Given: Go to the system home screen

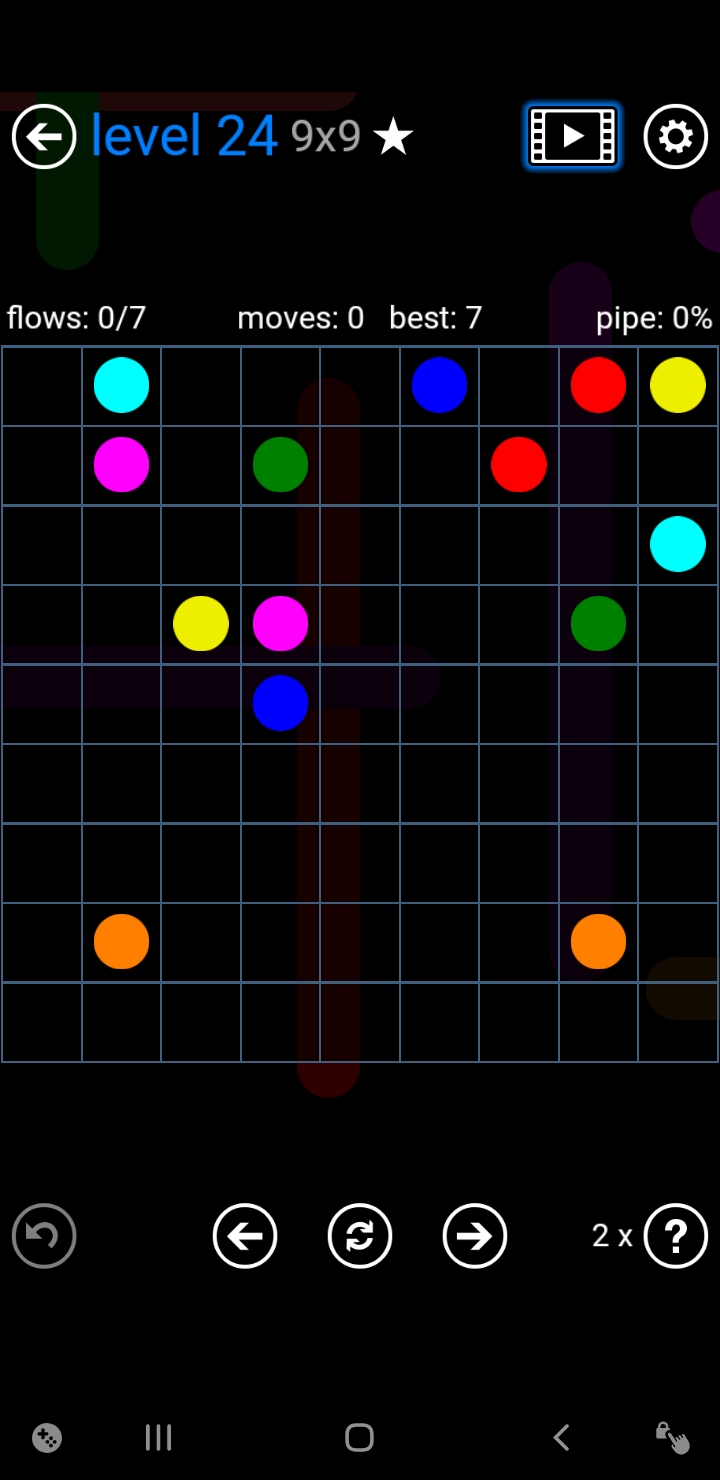Looking at the screenshot, I should pyautogui.click(x=359, y=1438).
